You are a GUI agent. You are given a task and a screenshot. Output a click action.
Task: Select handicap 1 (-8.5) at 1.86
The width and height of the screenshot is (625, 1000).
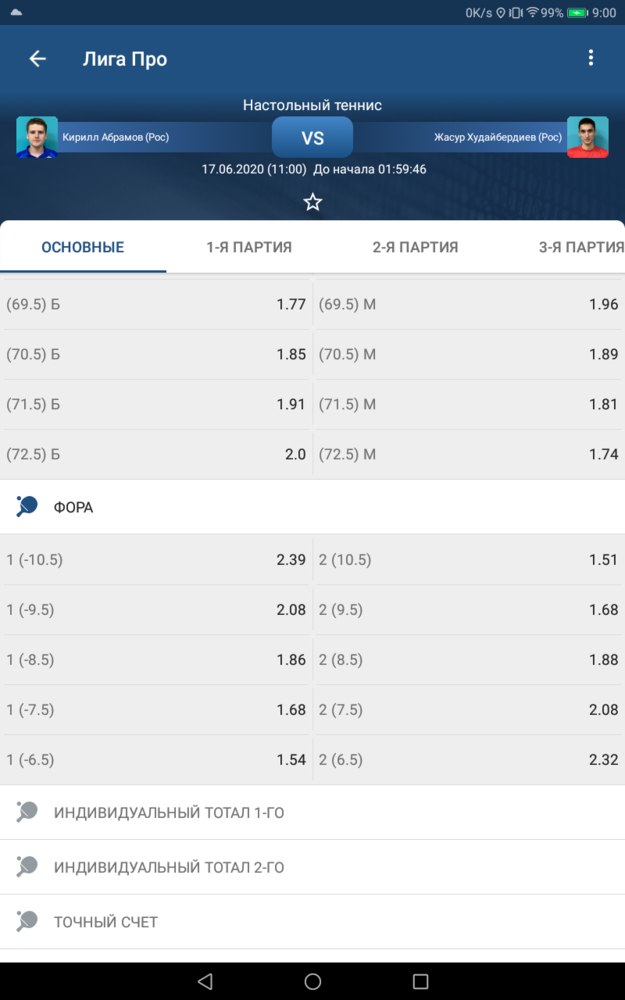click(x=157, y=659)
